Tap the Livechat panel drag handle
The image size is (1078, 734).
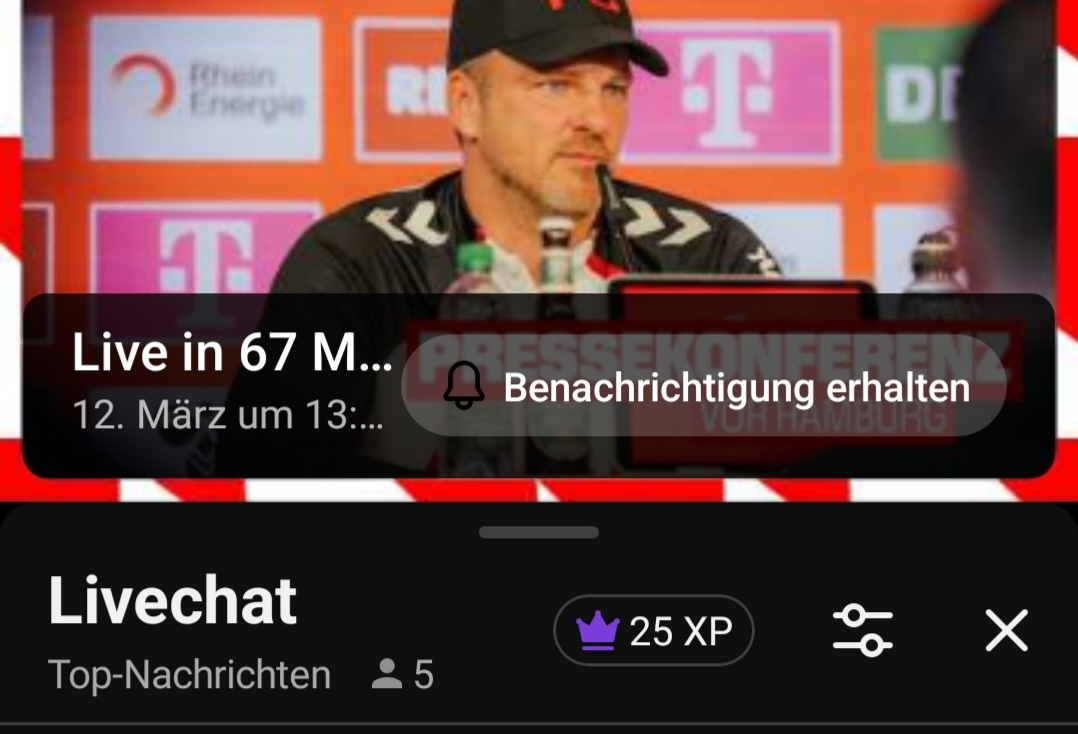click(x=539, y=533)
